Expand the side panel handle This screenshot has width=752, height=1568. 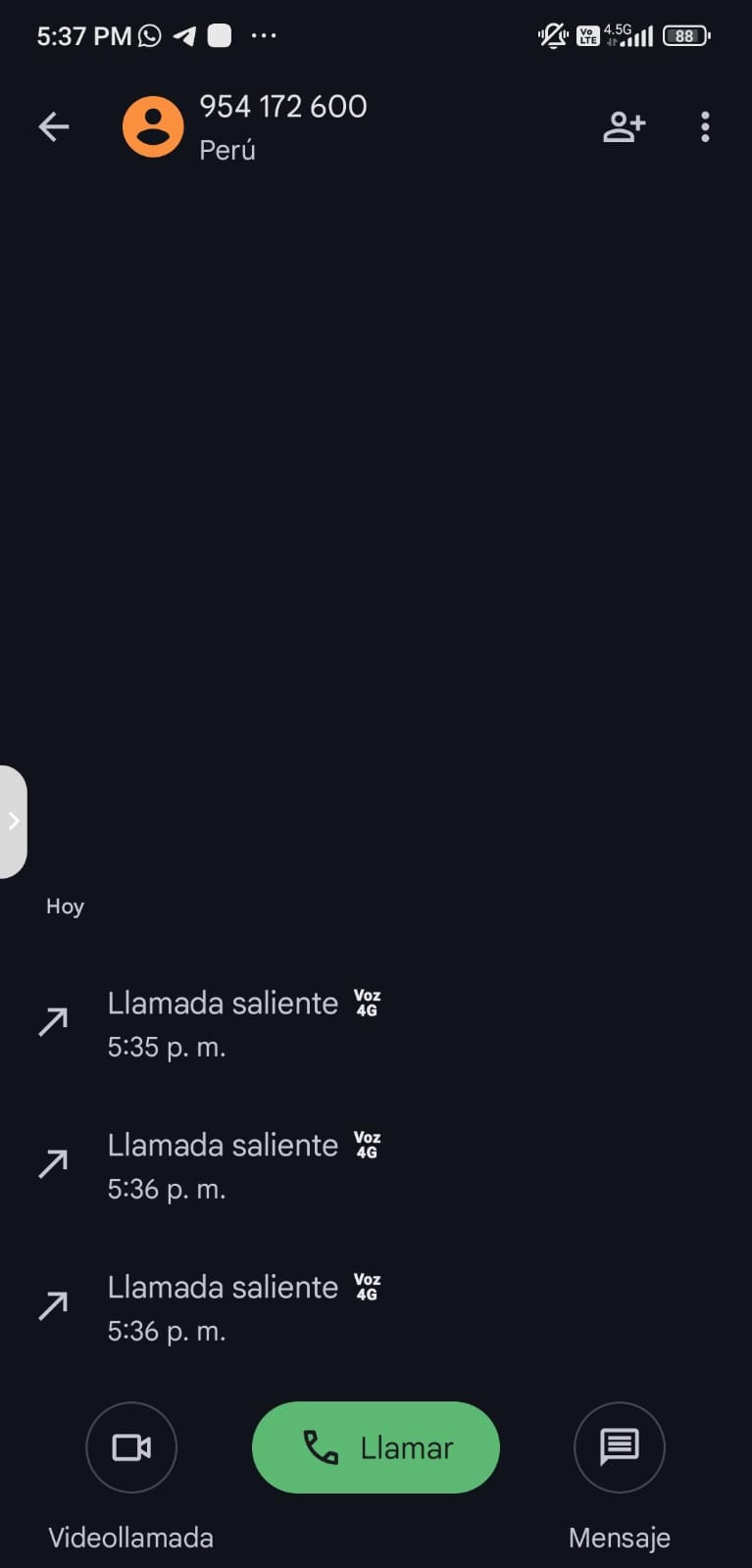click(14, 821)
